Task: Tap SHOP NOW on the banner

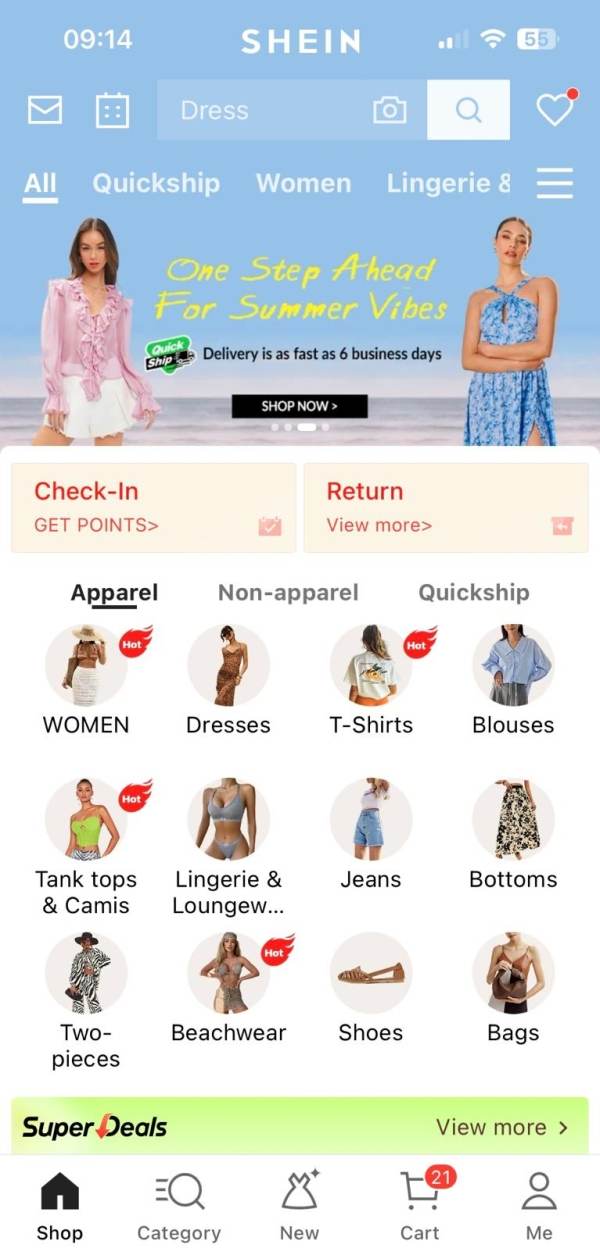Action: pyautogui.click(x=300, y=406)
